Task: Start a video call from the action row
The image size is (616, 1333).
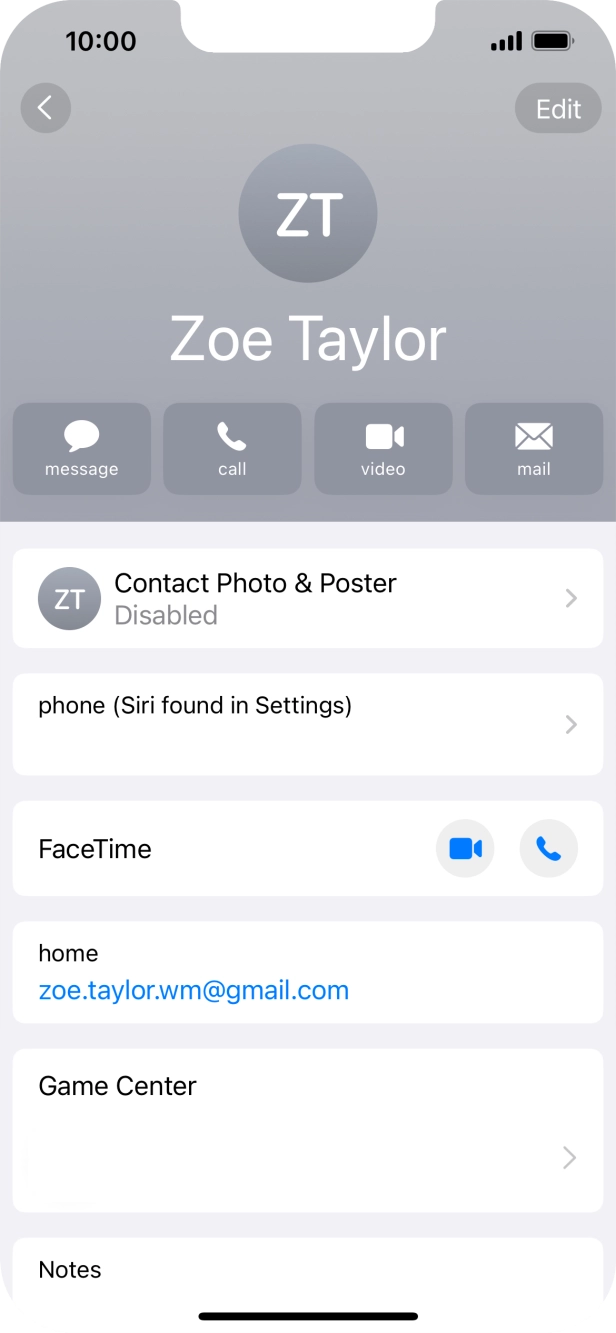Action: 383,448
